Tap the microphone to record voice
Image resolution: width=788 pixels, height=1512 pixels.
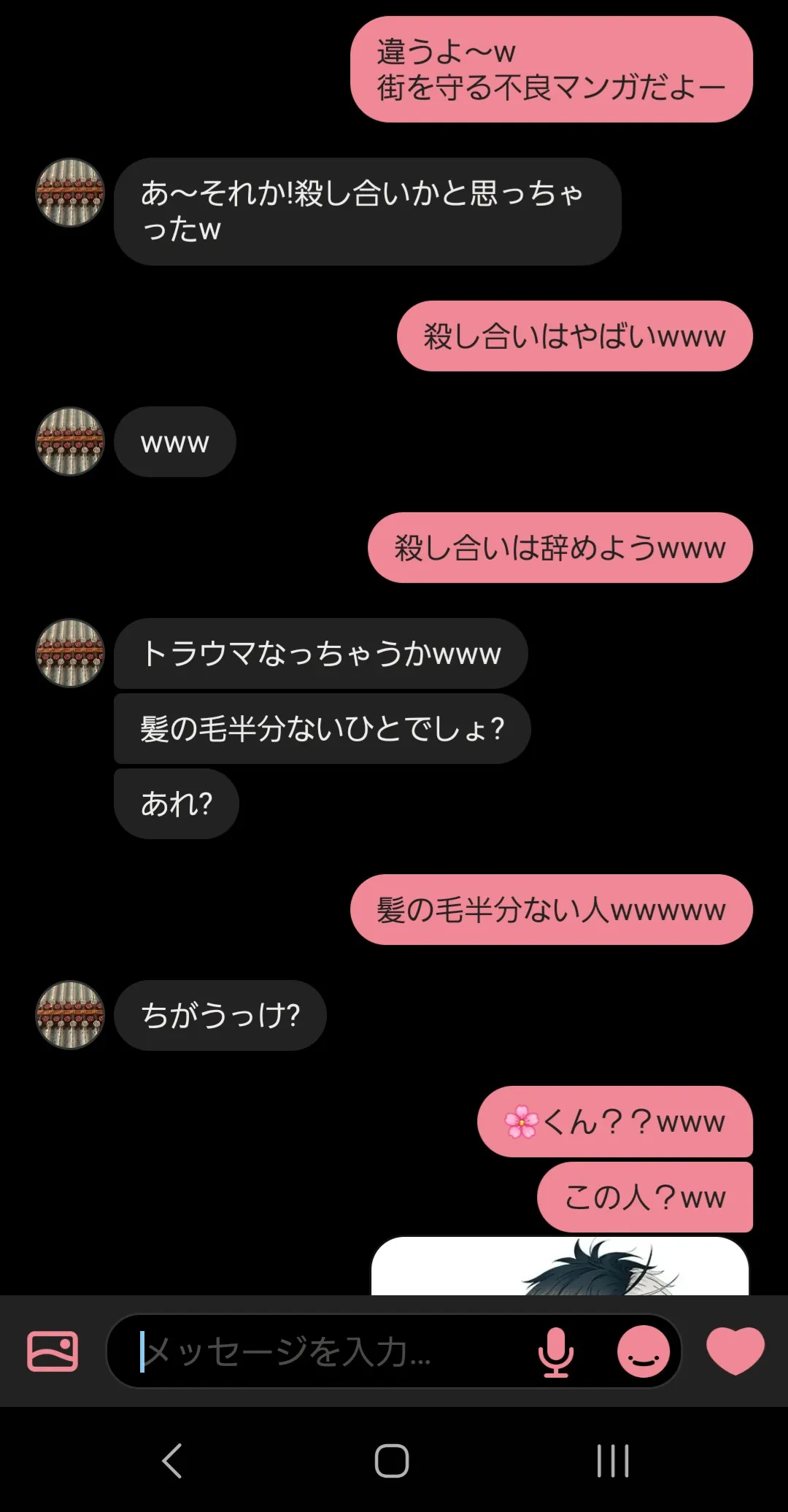[556, 1351]
